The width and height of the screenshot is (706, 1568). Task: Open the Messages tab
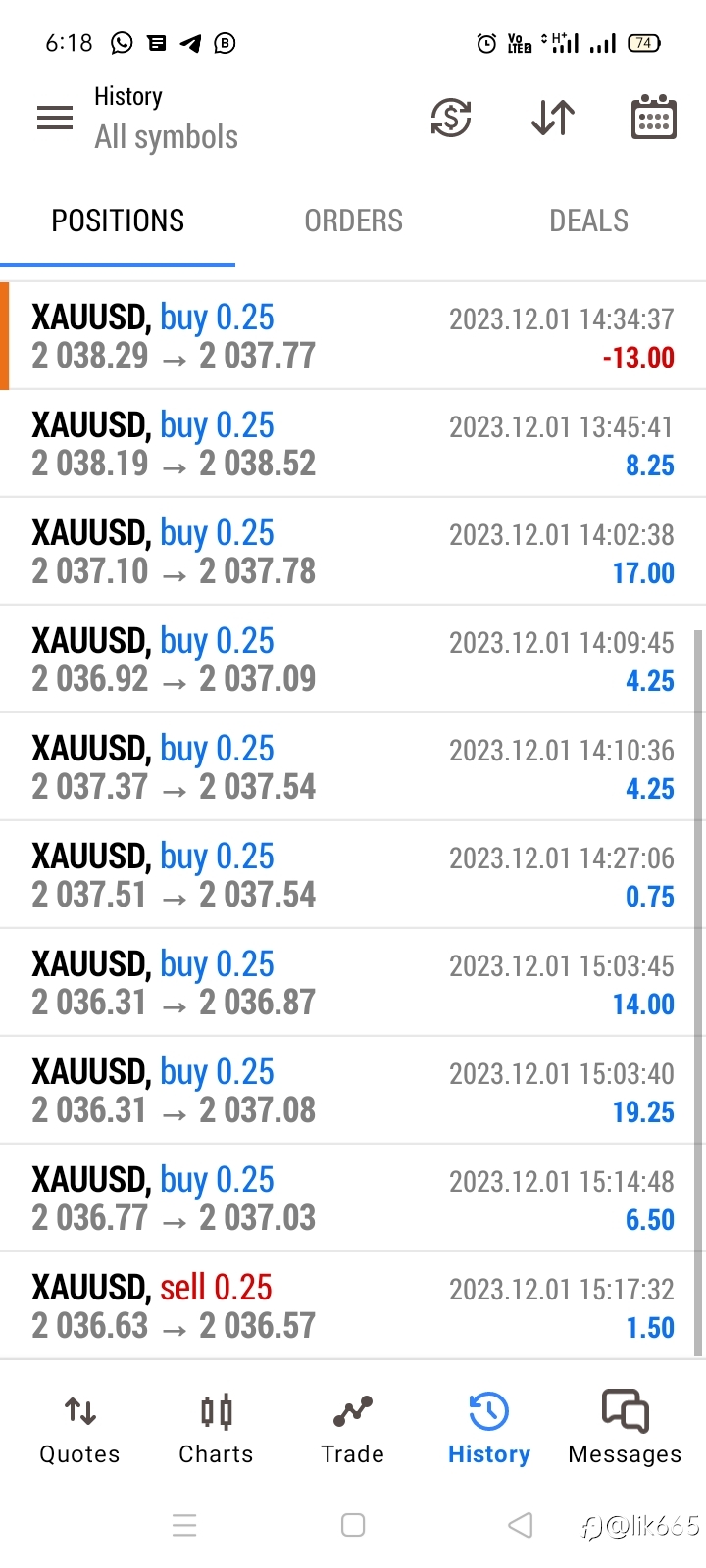[625, 1430]
